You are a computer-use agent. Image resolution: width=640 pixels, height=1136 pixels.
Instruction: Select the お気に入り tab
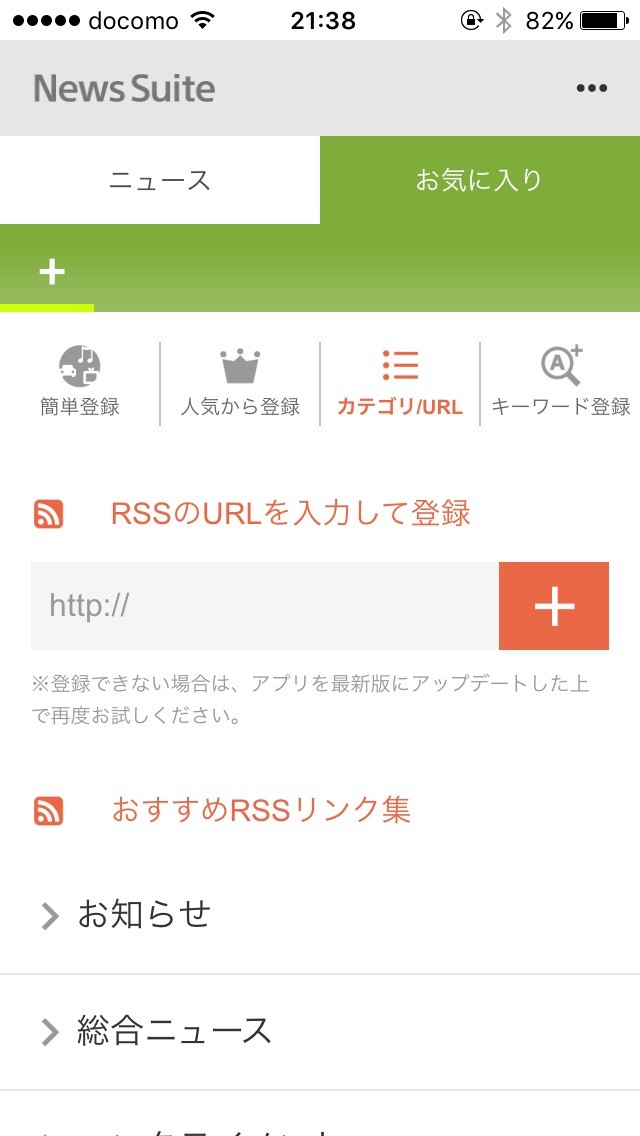pyautogui.click(x=480, y=180)
